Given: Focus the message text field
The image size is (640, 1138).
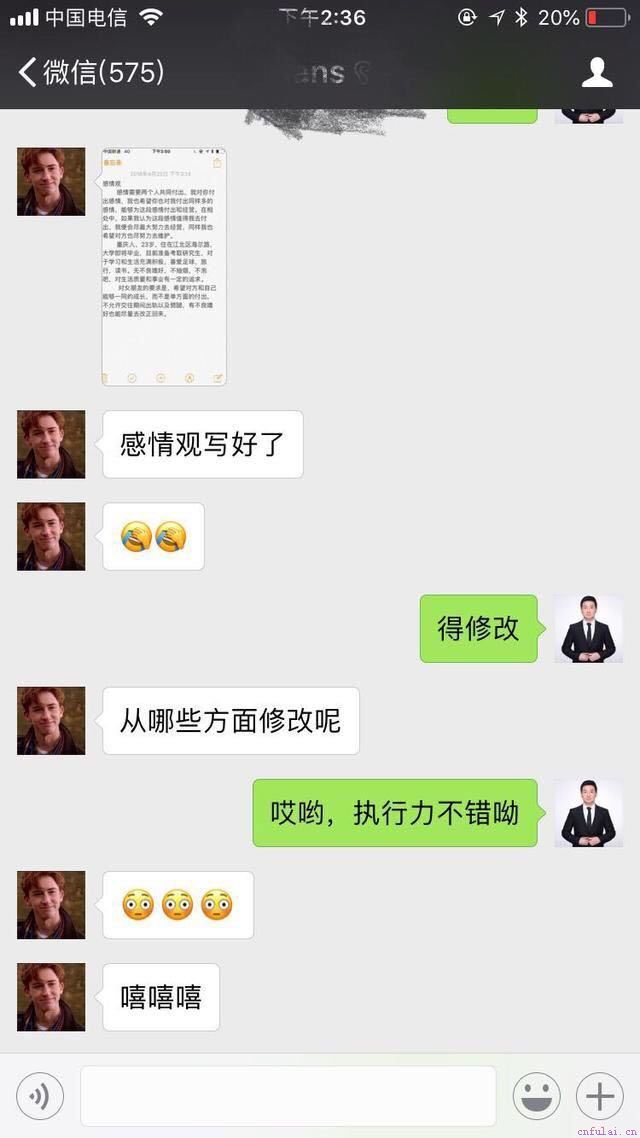Looking at the screenshot, I should coord(288,1096).
